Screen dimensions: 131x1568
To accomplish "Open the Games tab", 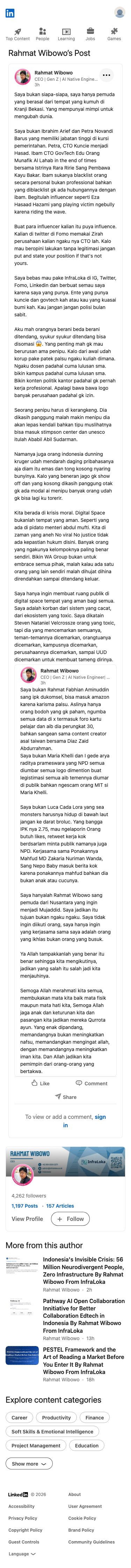I will 114,34.
